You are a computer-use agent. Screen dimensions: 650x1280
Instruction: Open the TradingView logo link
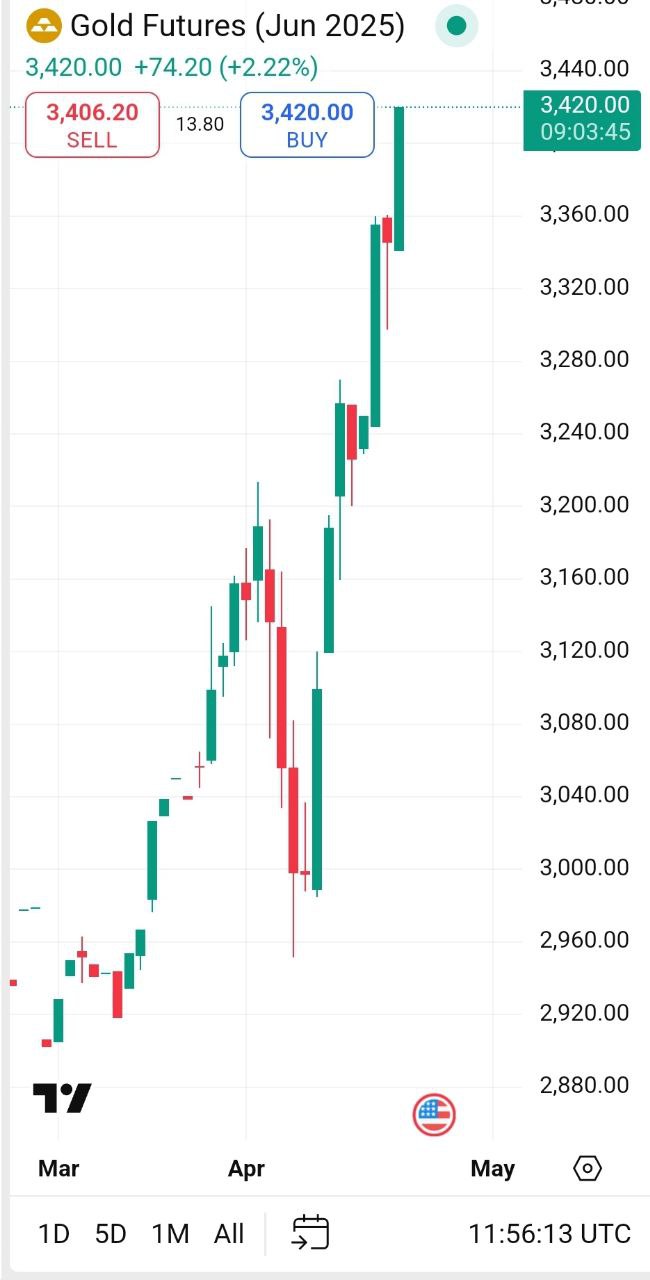coord(62,1098)
